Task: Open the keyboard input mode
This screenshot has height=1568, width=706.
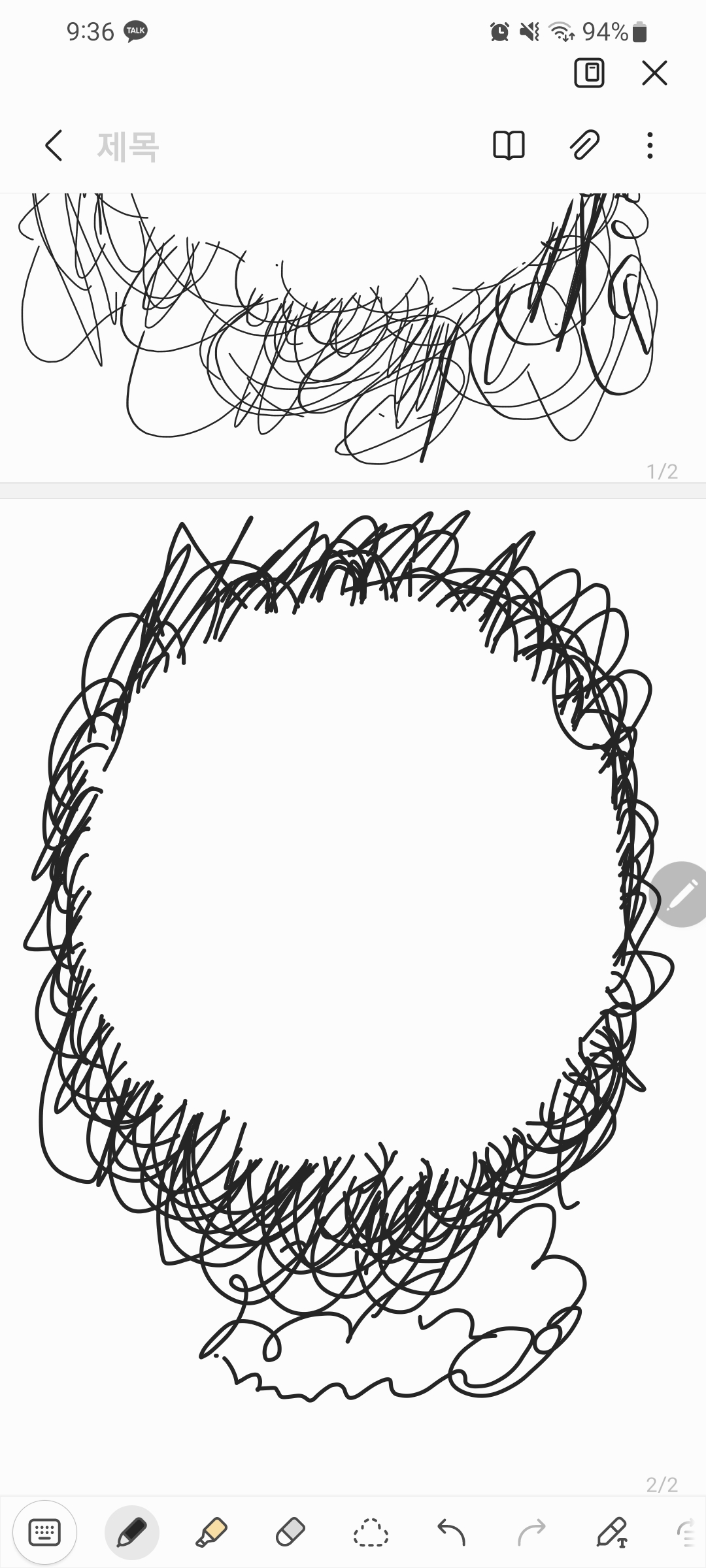Action: 45,1532
